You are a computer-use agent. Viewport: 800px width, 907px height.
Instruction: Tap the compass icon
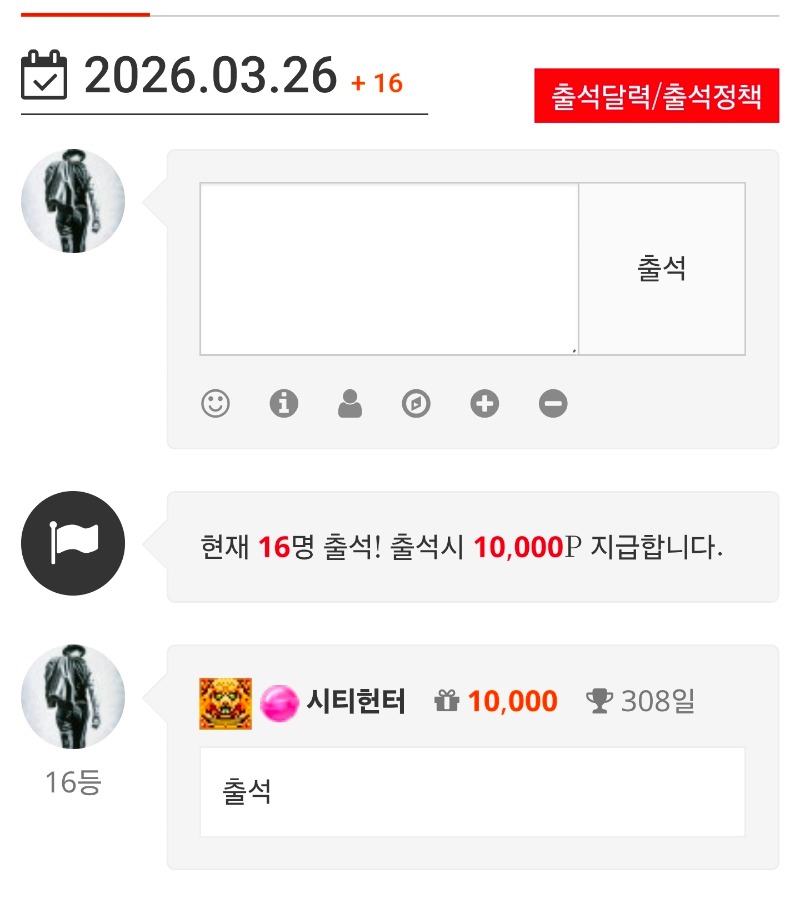tap(416, 404)
